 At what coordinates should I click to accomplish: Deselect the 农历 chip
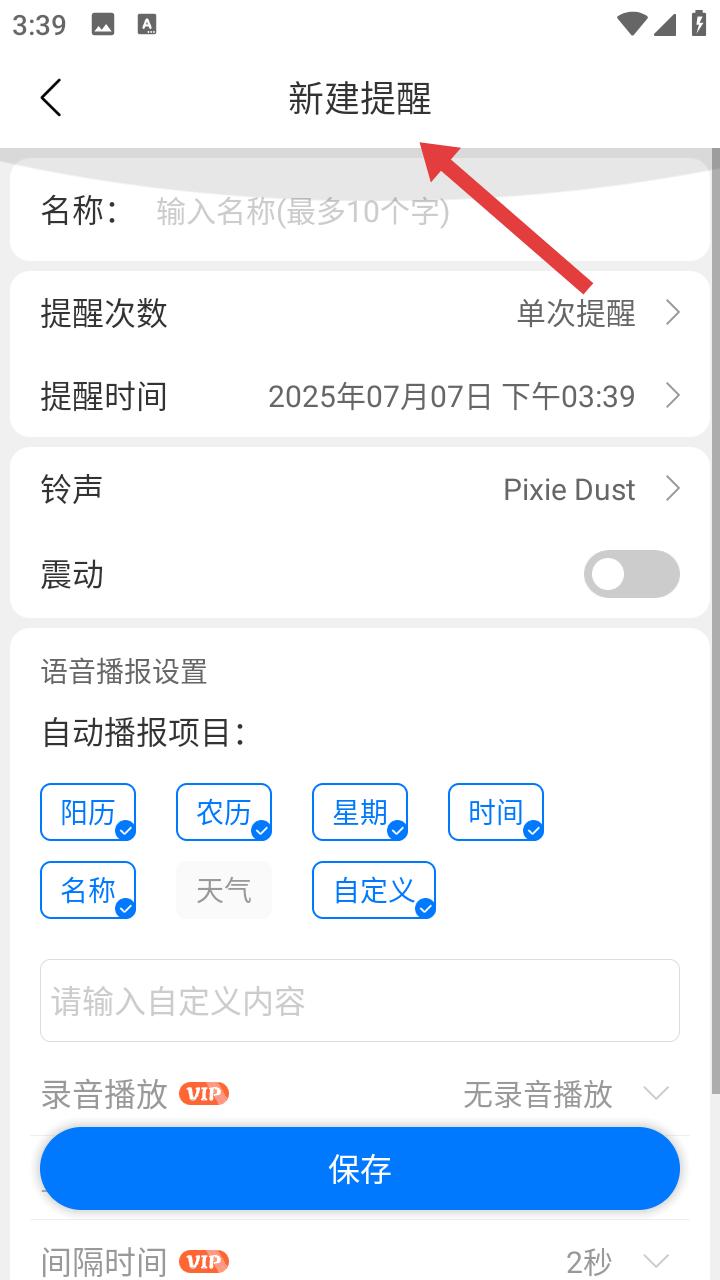224,812
